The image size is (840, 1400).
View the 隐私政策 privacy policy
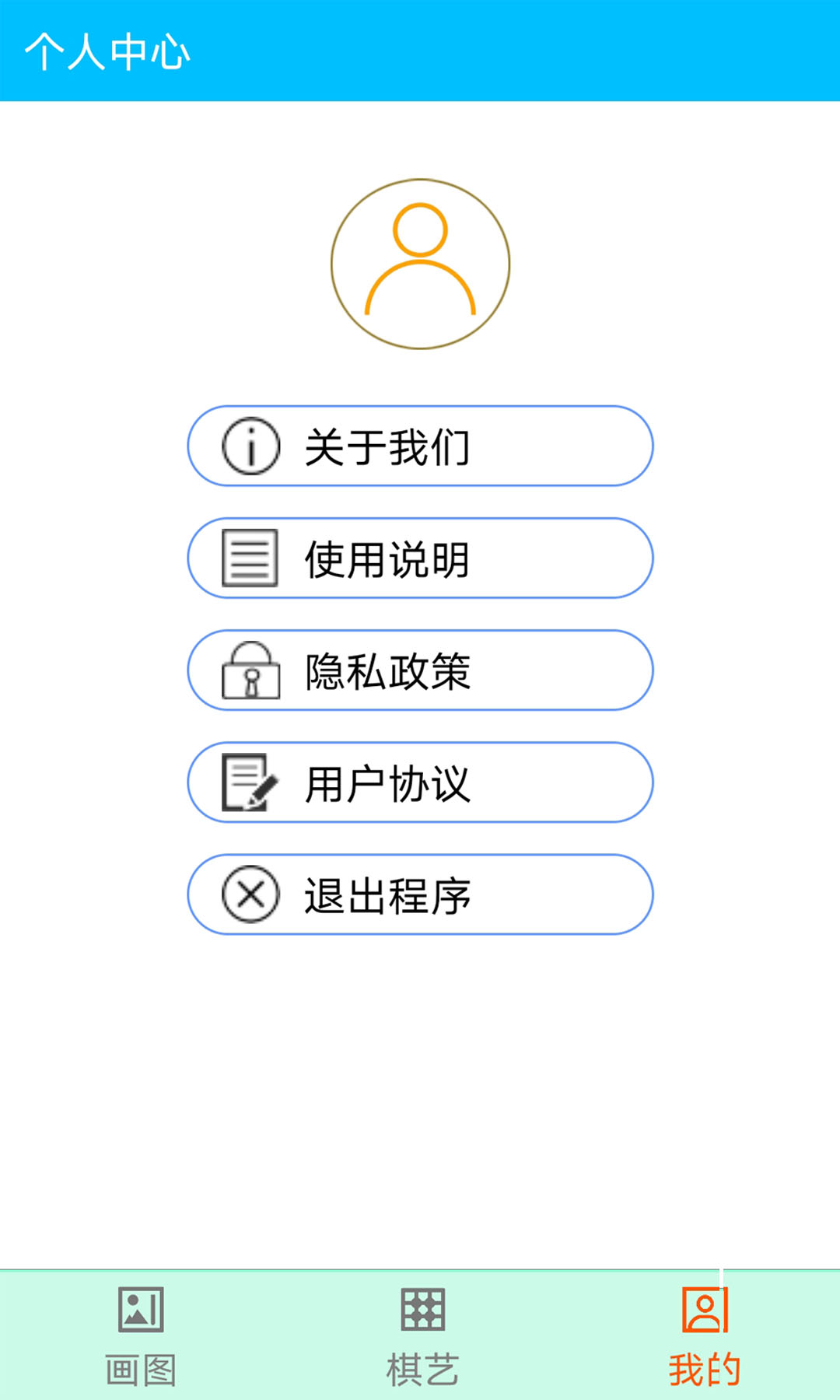(420, 670)
